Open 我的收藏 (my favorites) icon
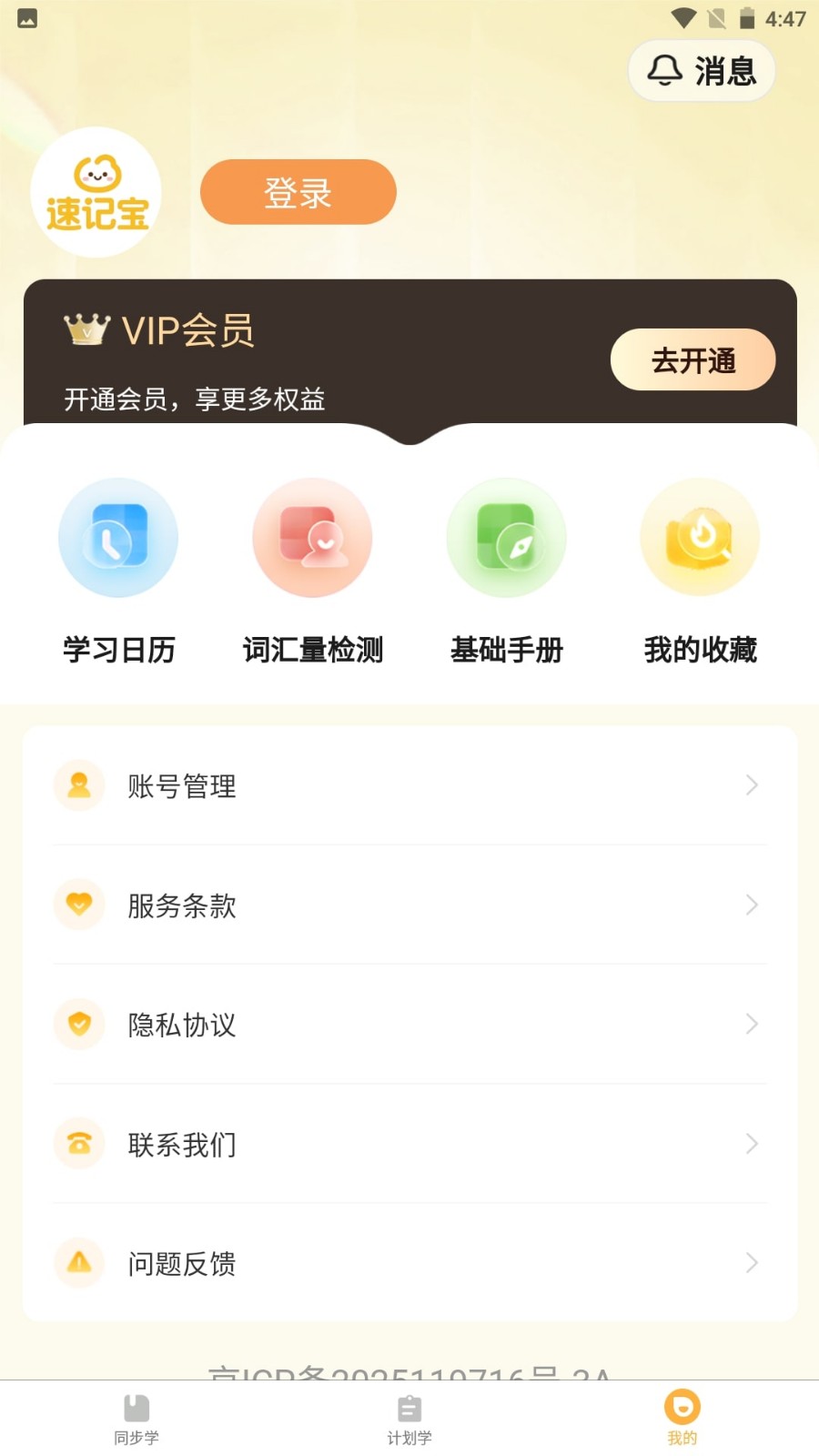Screen dimensions: 819x1456 (700, 537)
